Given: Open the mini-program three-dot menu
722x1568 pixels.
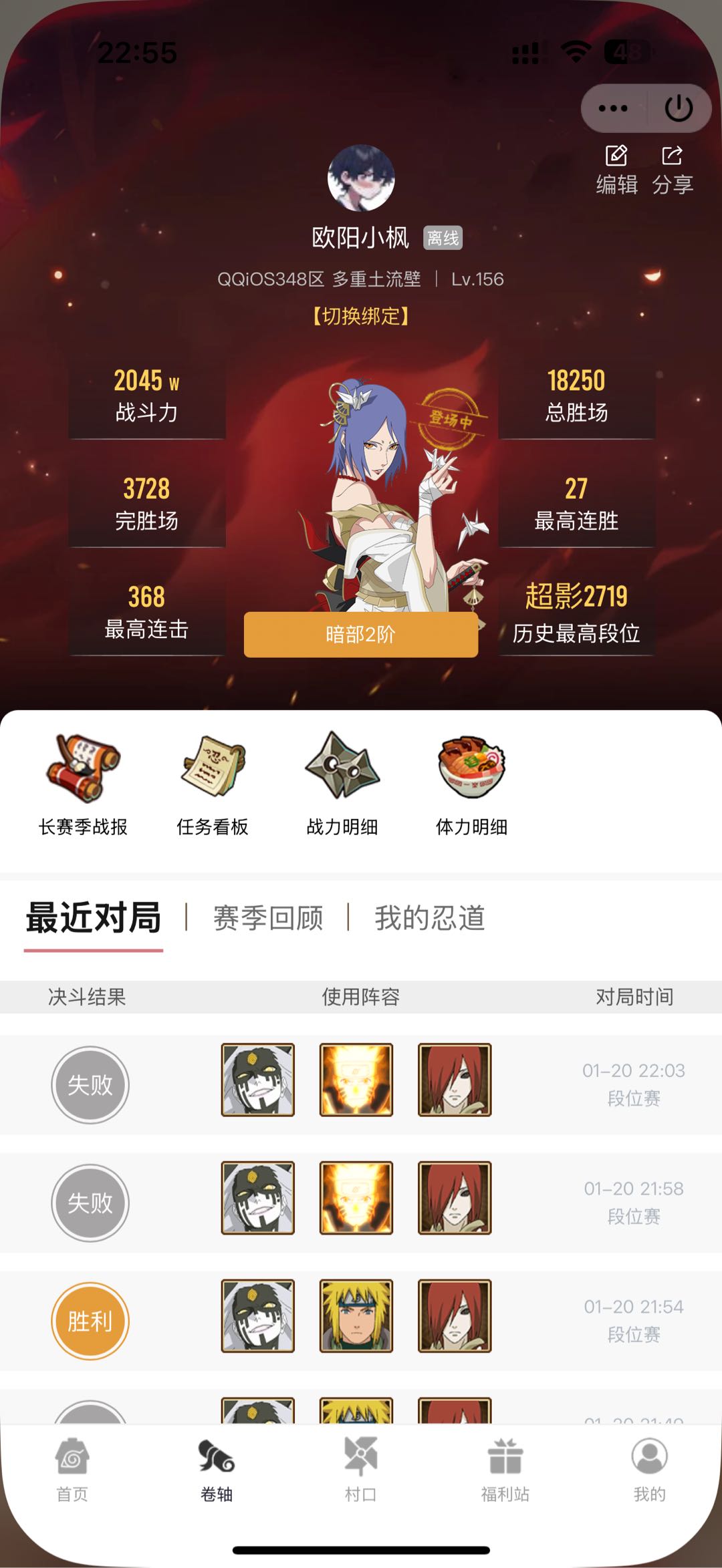Looking at the screenshot, I should tap(613, 108).
